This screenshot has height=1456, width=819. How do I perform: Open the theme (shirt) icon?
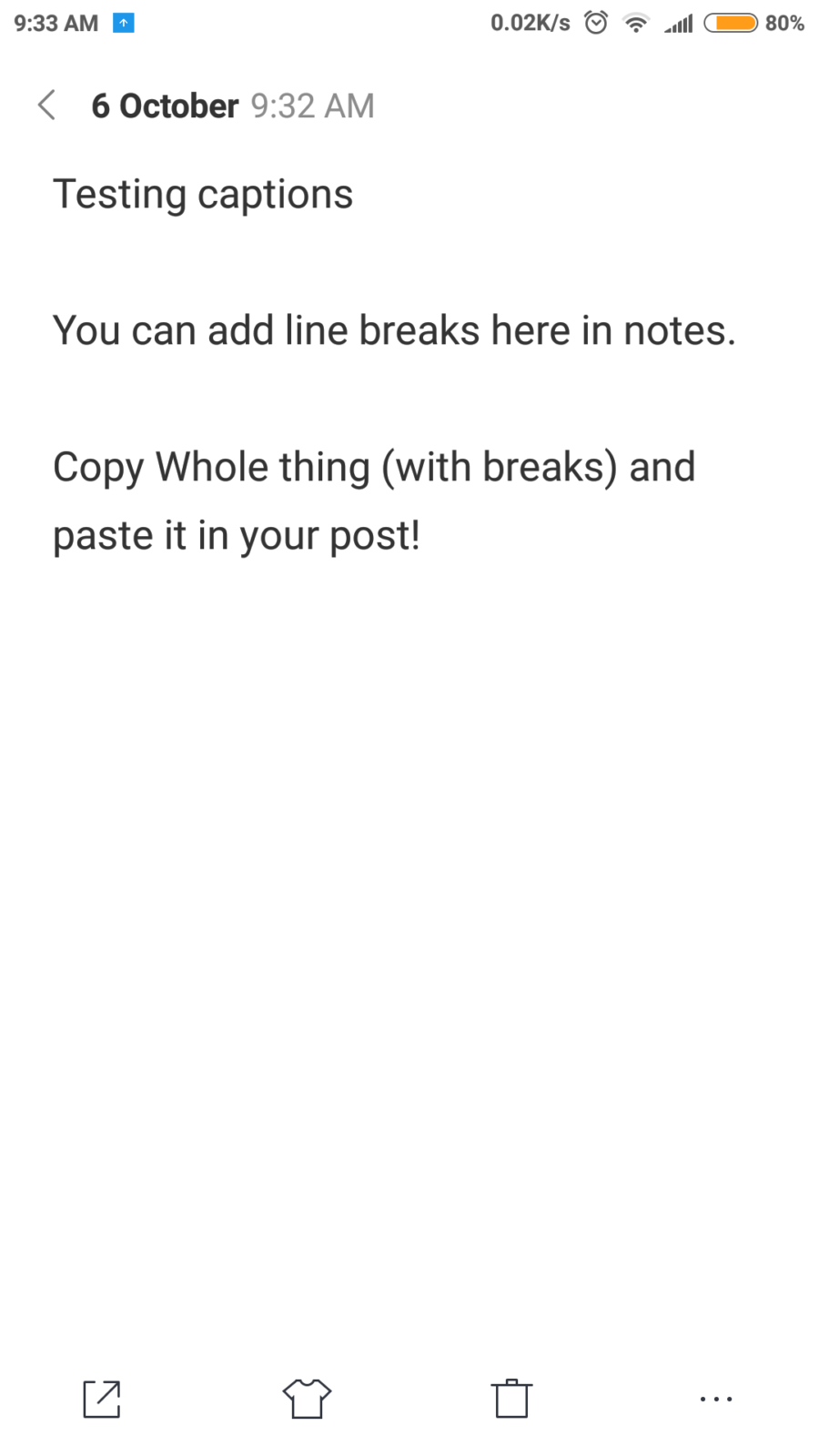coord(307,1399)
